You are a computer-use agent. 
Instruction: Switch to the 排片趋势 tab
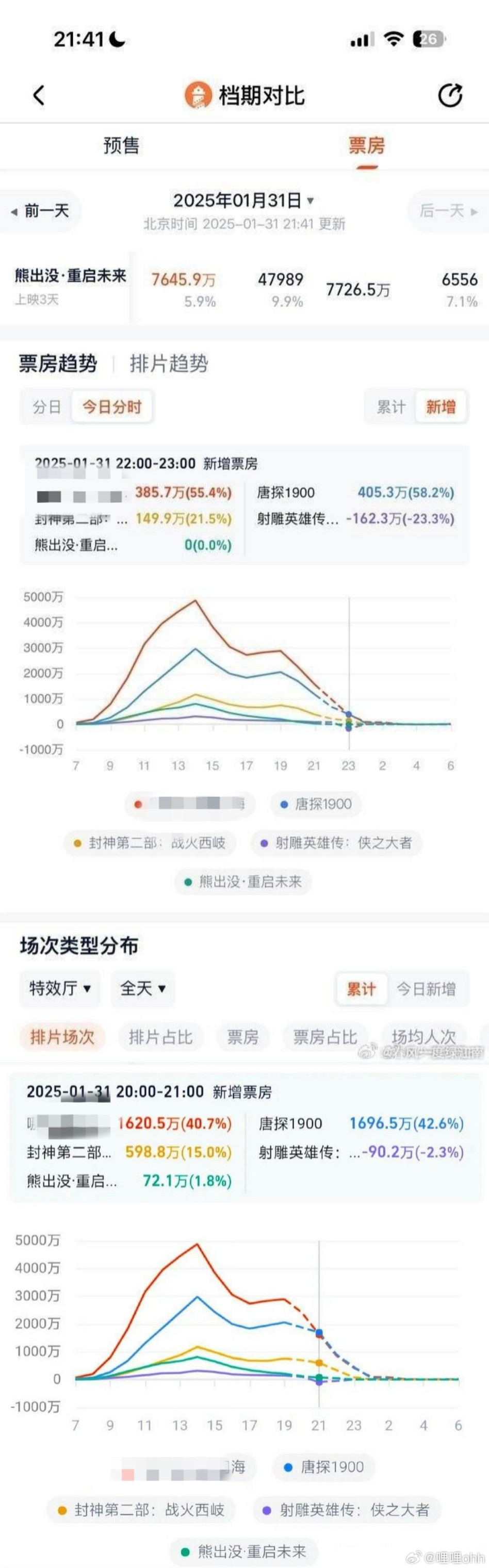coord(169,364)
